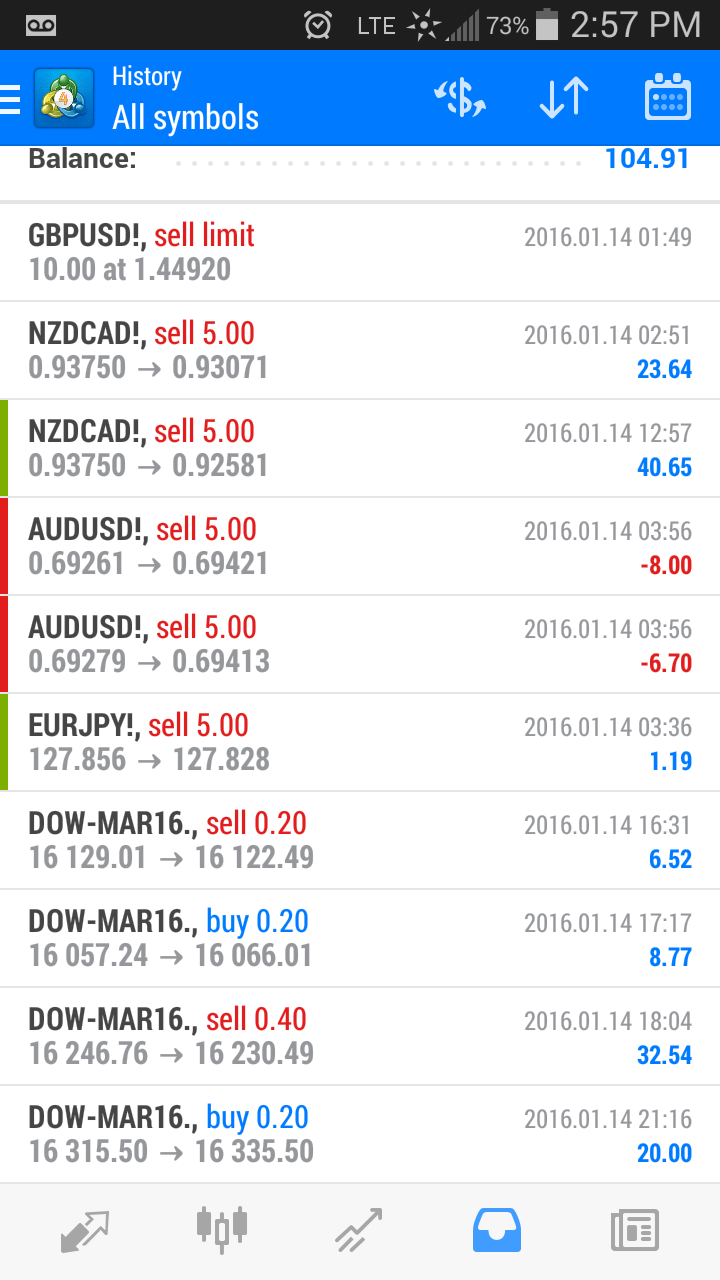Open the symbol filter icon
Viewport: 720px width, 1280px height.
(460, 98)
